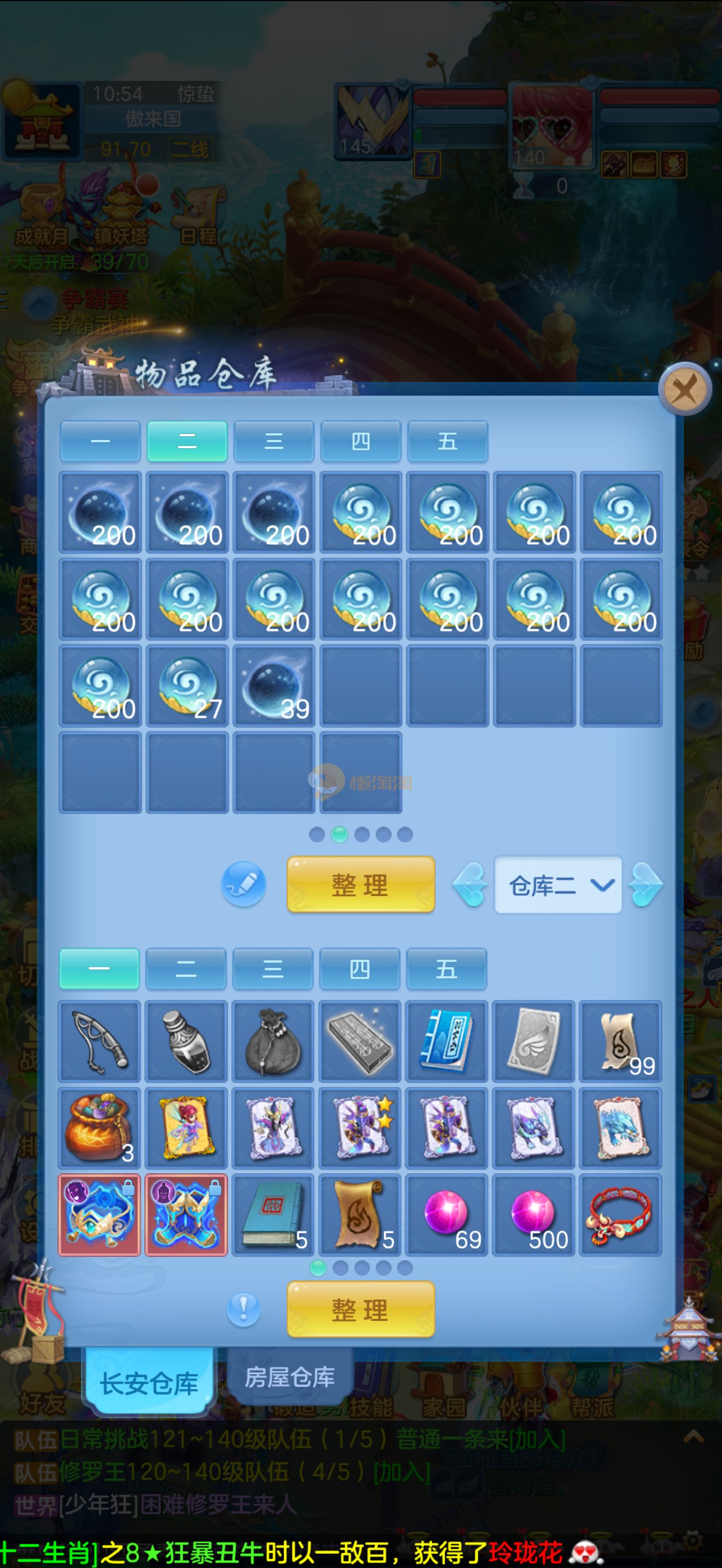
Task: Select the fishing rod item
Action: tap(100, 1042)
